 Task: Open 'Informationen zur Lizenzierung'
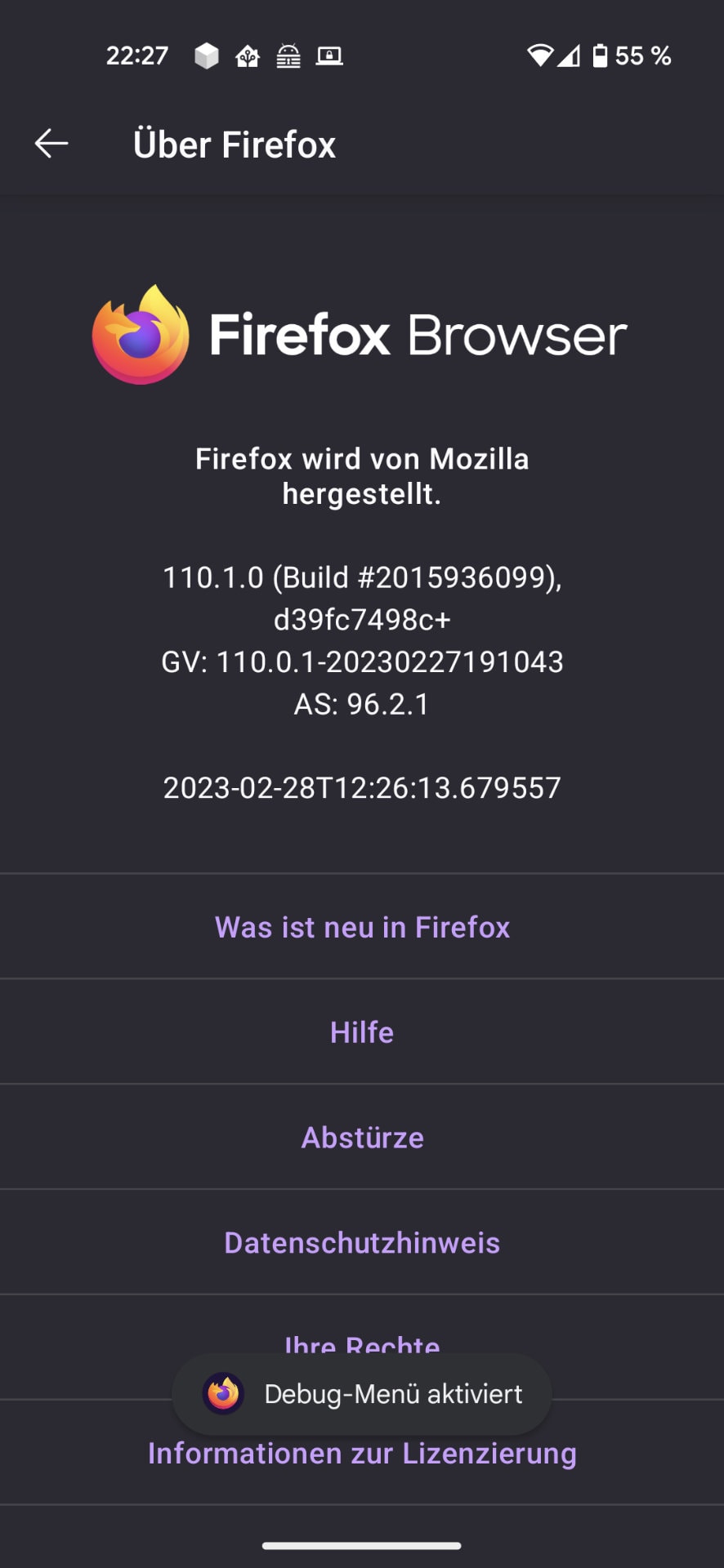[362, 1453]
